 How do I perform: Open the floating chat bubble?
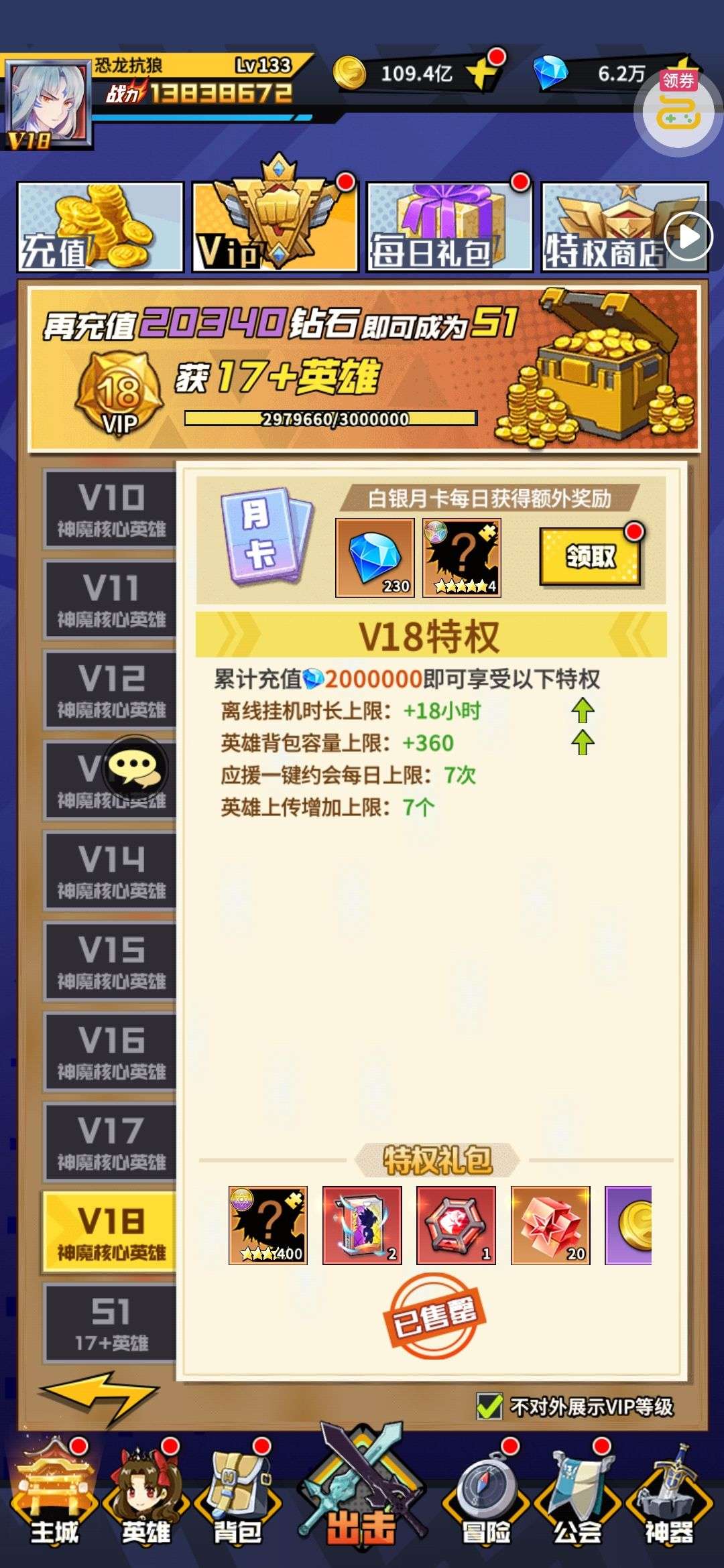click(x=135, y=771)
